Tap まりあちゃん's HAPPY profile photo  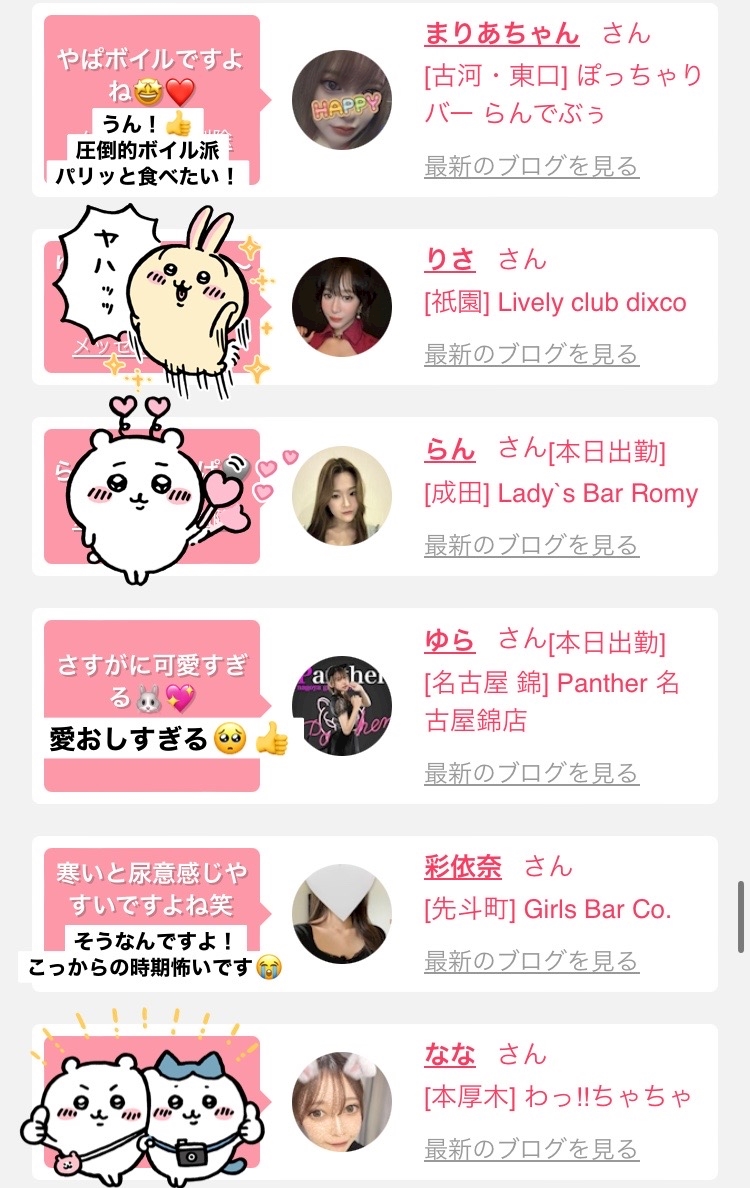pos(342,100)
